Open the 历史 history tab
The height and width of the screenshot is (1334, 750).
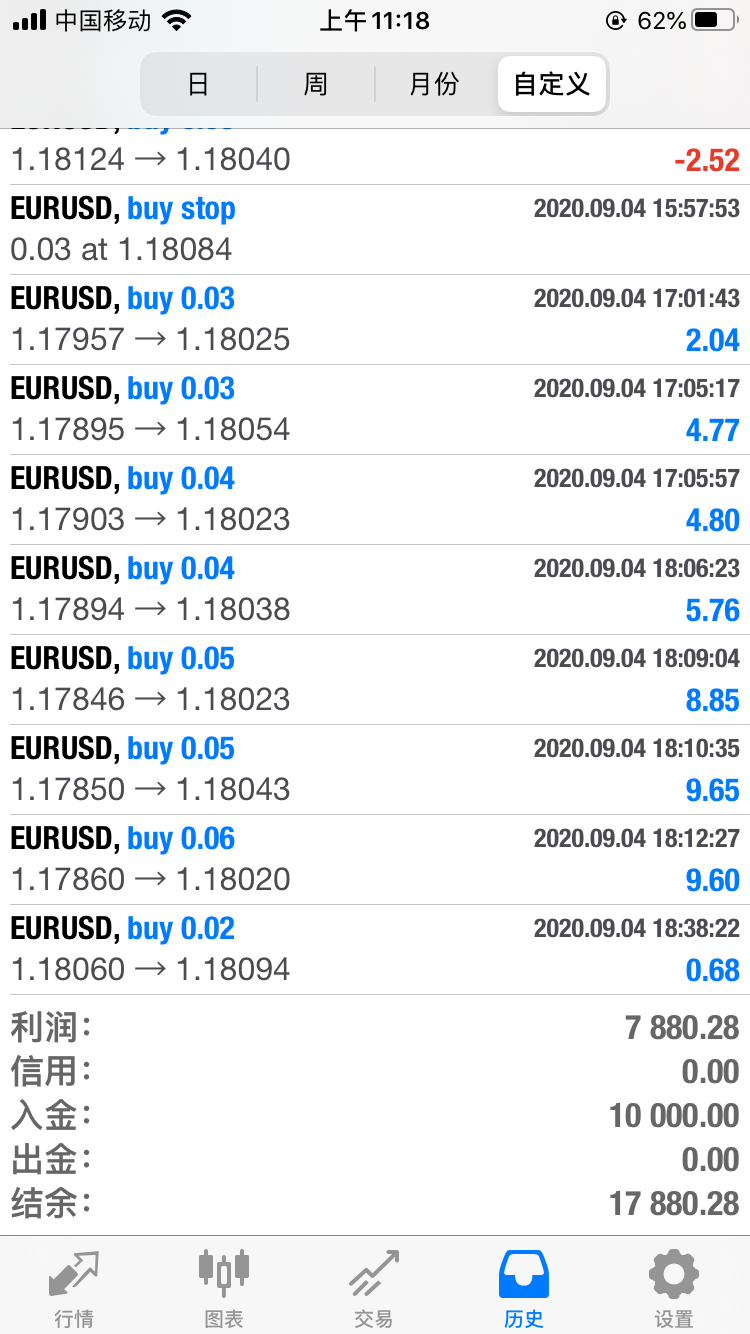point(524,1286)
